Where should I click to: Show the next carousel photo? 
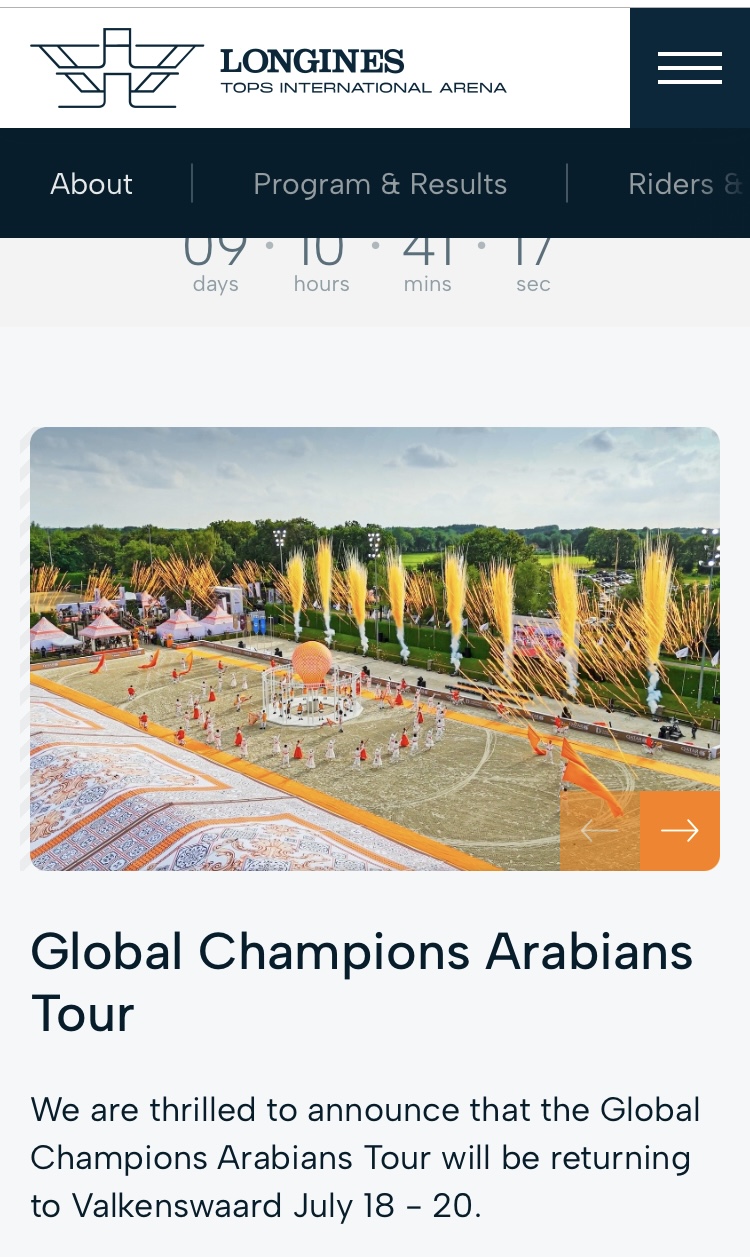680,831
